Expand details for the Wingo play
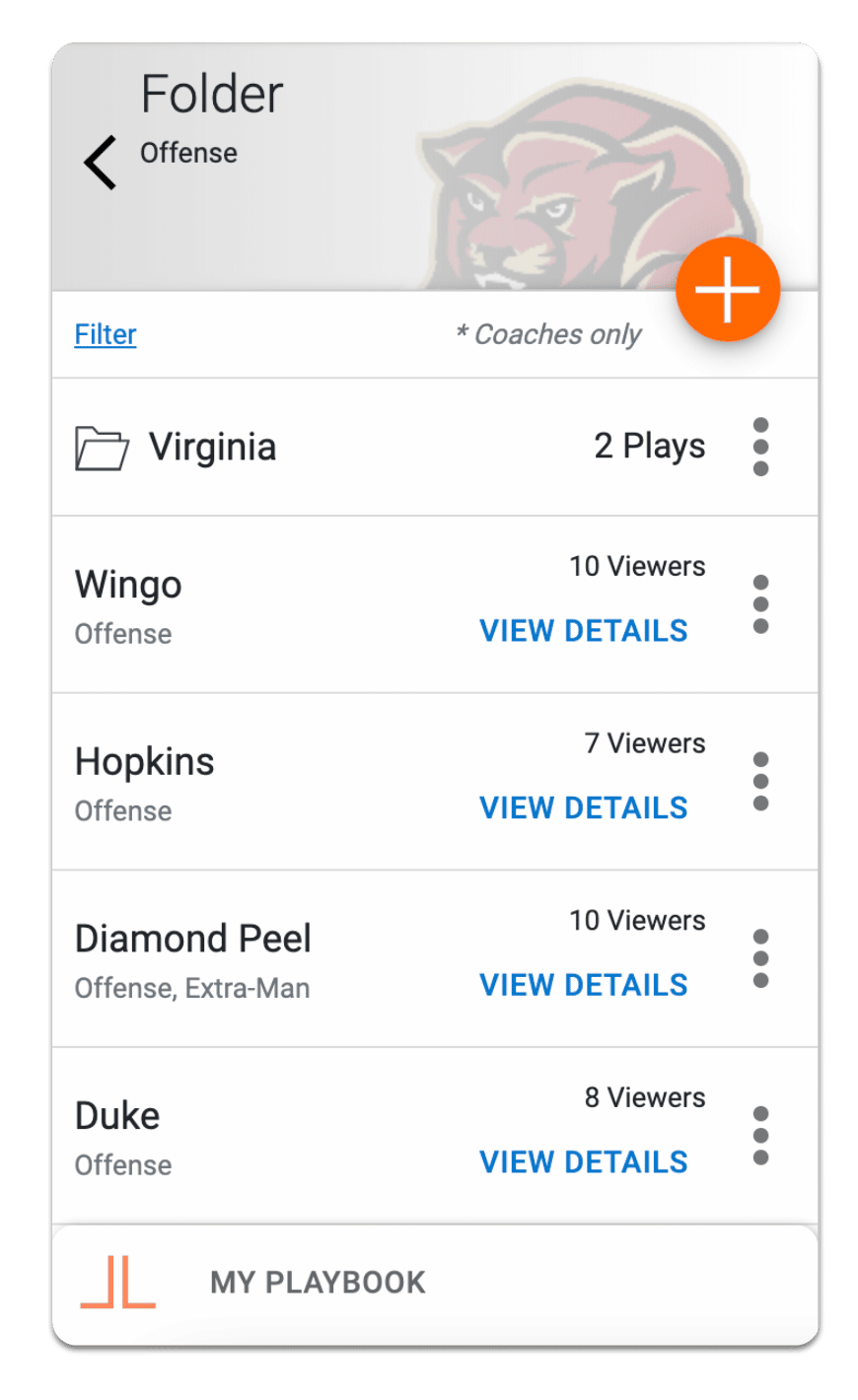The width and height of the screenshot is (858, 1400). pos(583,631)
